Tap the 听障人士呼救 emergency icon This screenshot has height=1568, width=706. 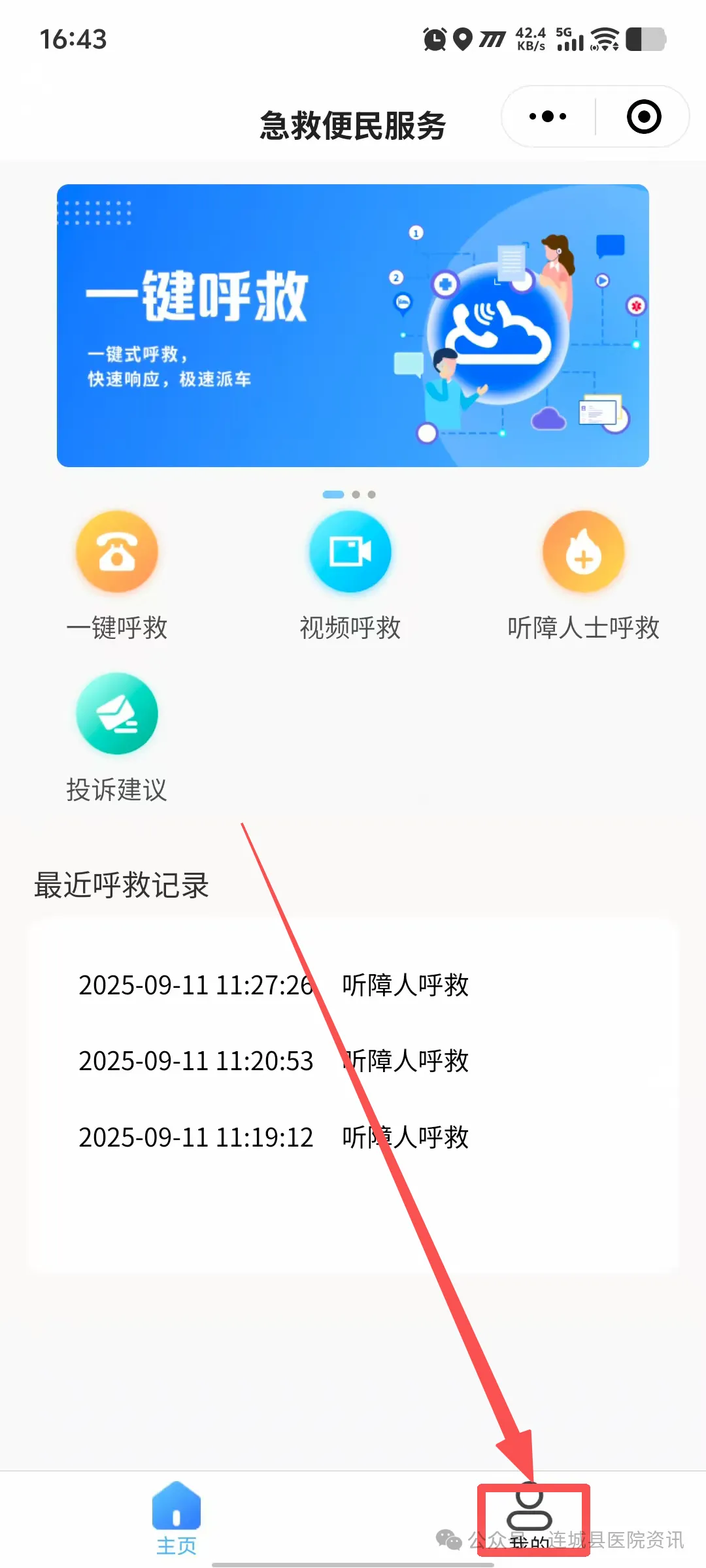click(x=584, y=552)
